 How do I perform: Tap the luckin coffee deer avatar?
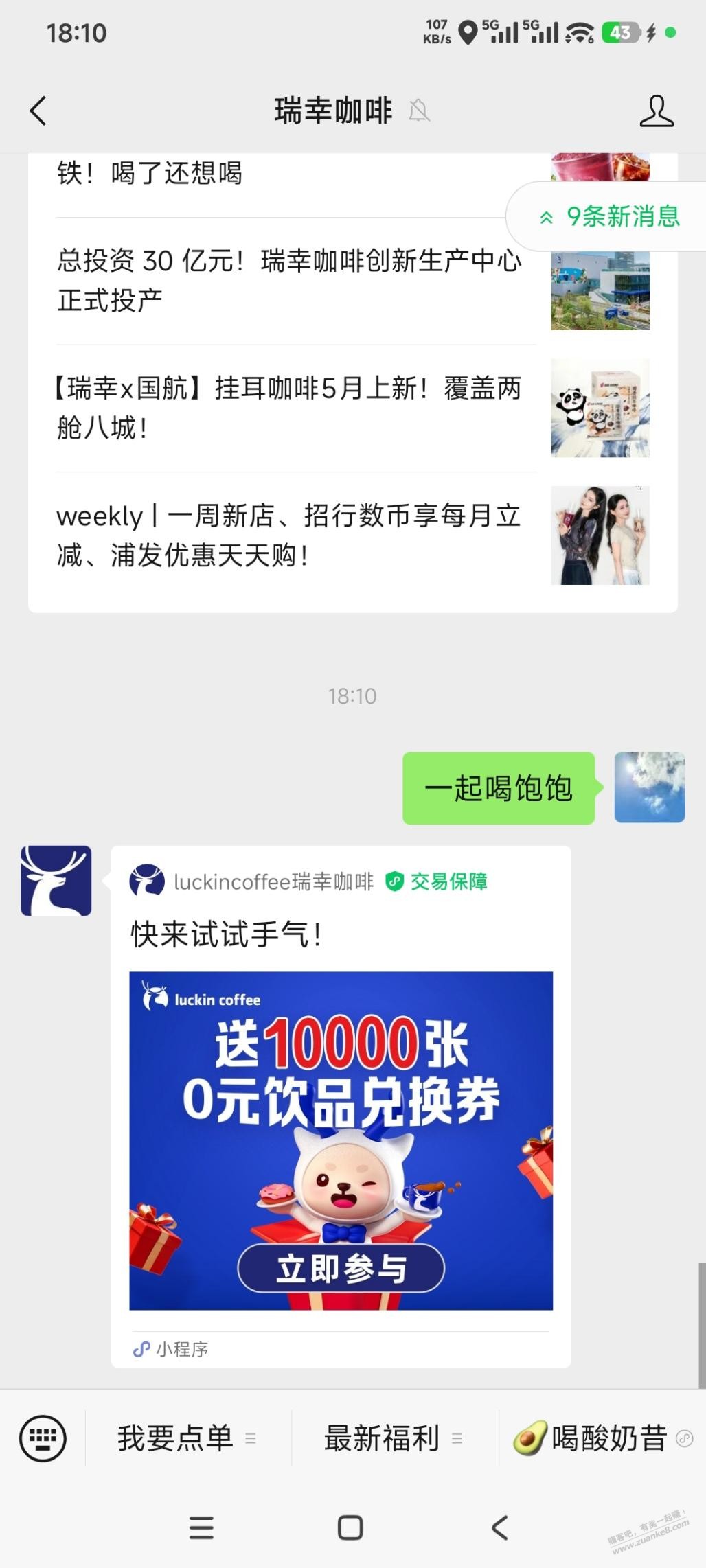click(x=56, y=881)
